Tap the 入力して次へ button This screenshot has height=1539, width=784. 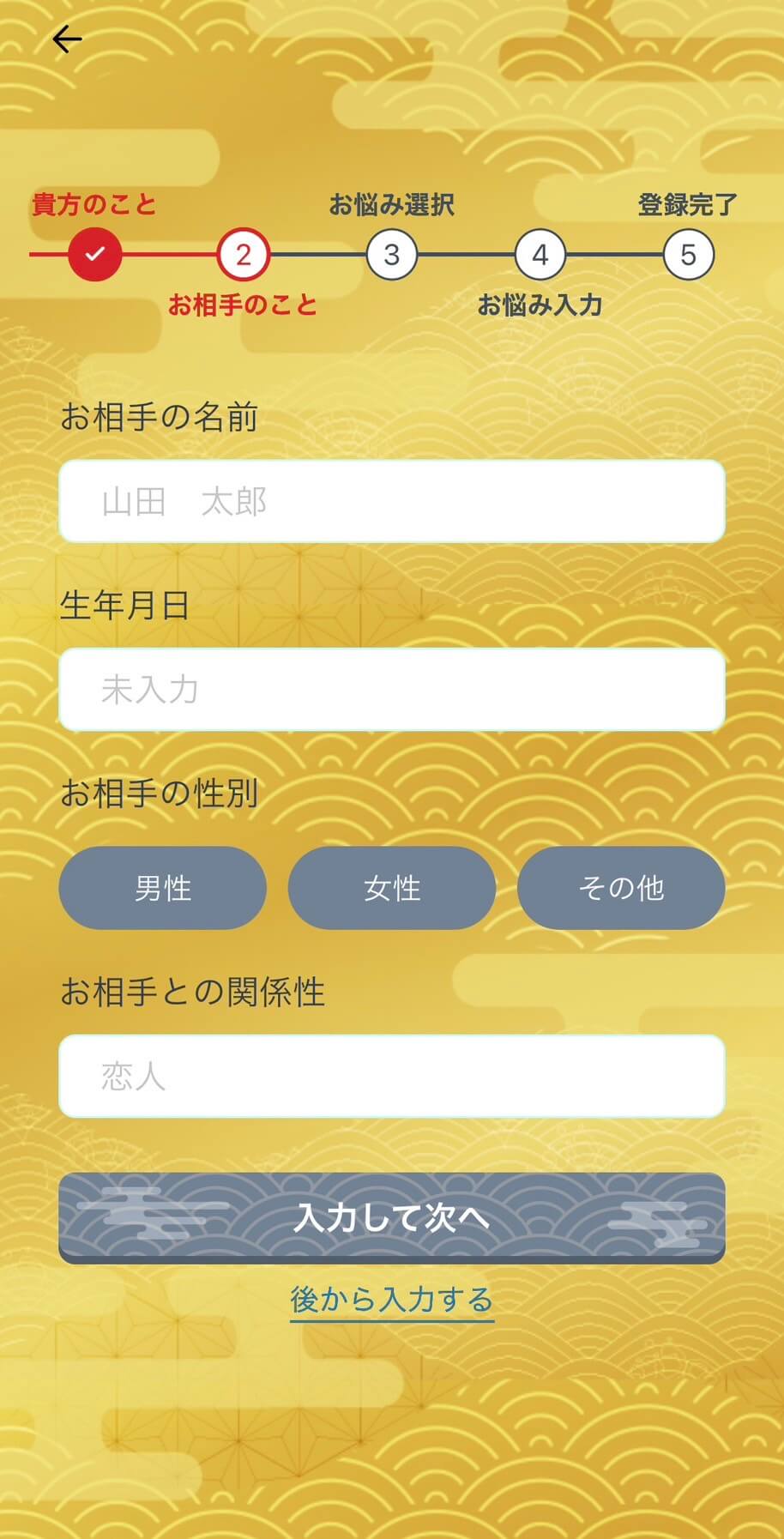[392, 1217]
